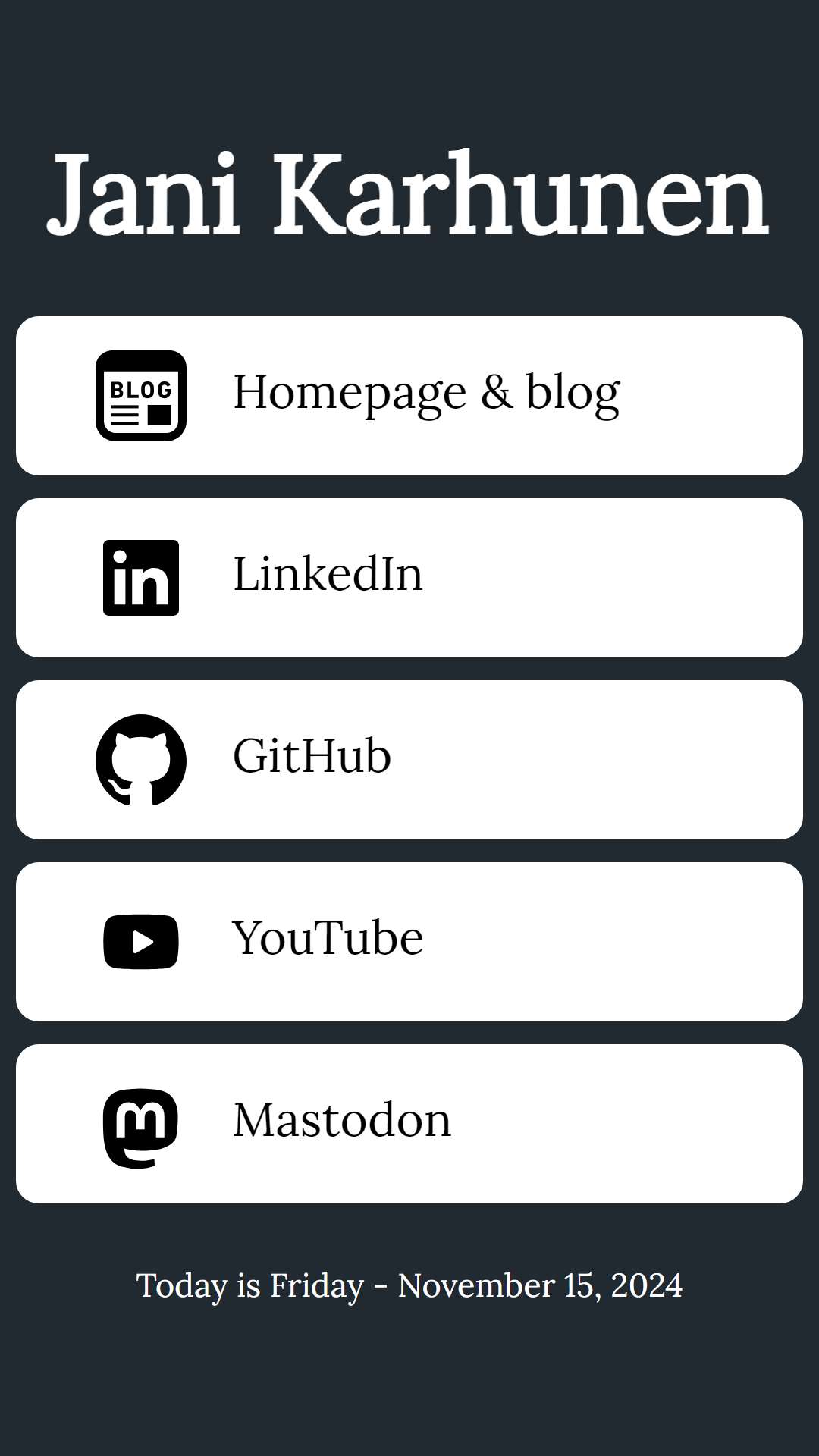The height and width of the screenshot is (1456, 819).
Task: Open the Mastodon profile link
Action: tap(409, 1124)
